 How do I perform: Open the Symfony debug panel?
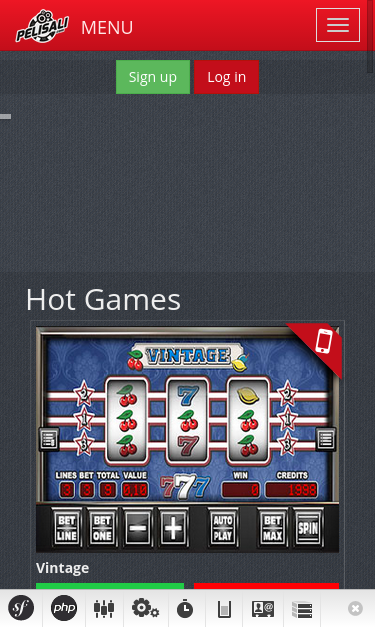coord(21,608)
